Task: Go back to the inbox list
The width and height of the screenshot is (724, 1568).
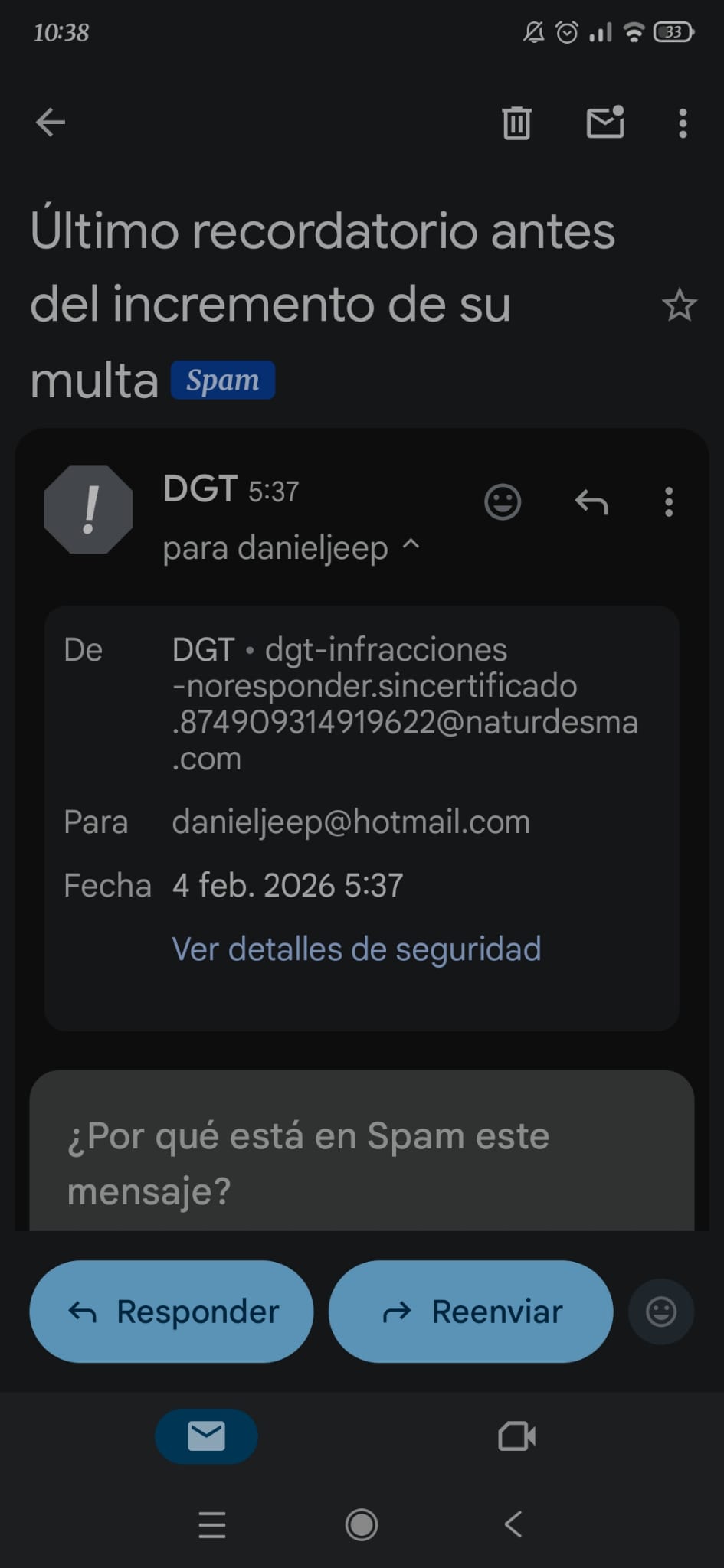Action: [51, 122]
